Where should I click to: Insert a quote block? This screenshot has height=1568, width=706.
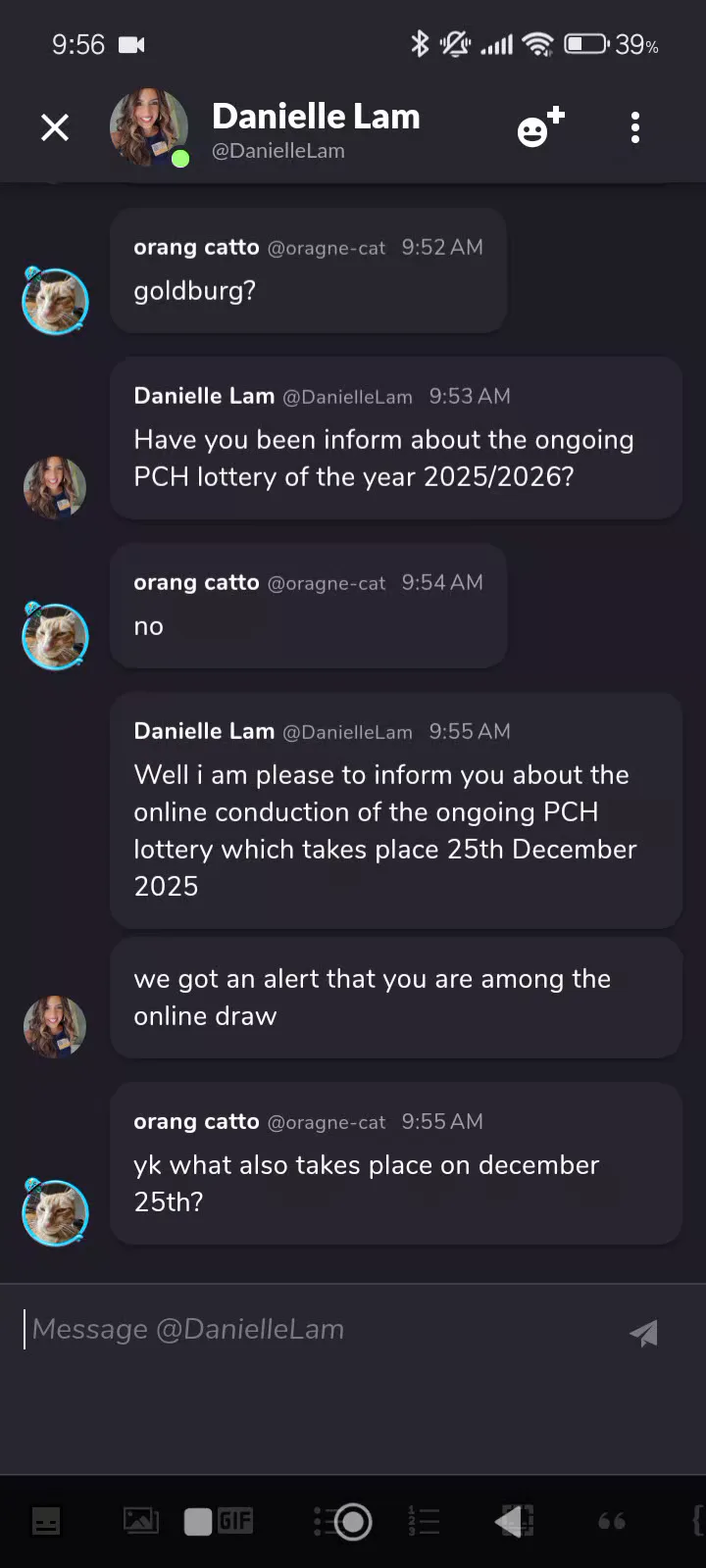(x=612, y=1521)
